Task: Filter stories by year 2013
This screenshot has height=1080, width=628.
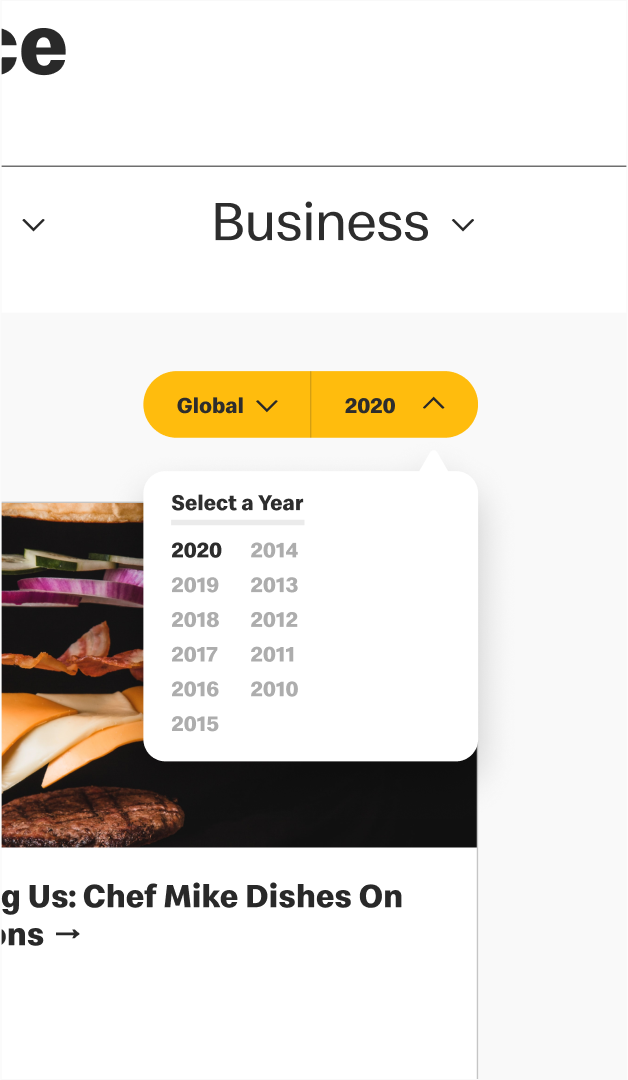Action: pos(274,585)
